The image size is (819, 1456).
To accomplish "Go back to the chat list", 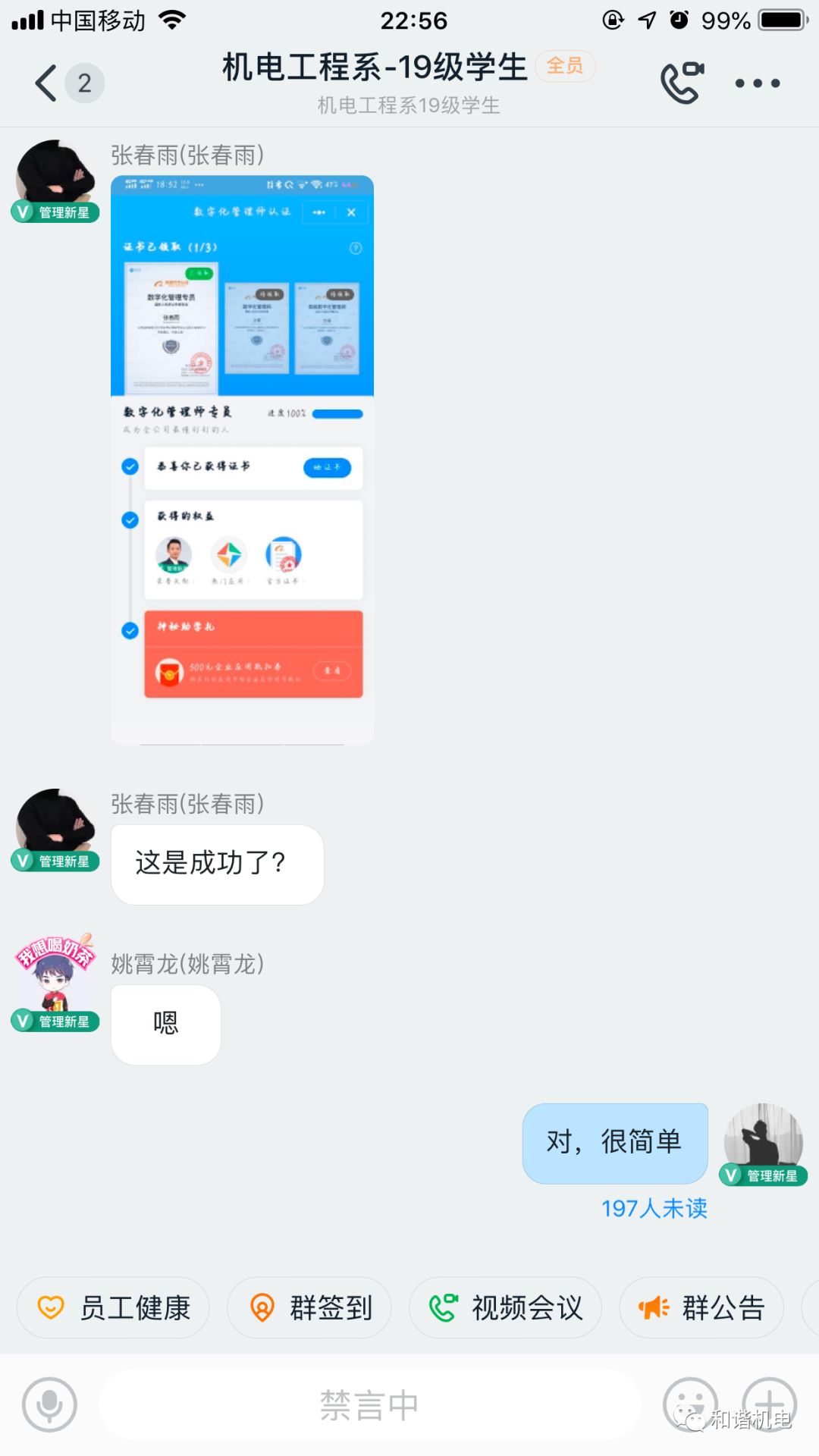I will point(47,83).
